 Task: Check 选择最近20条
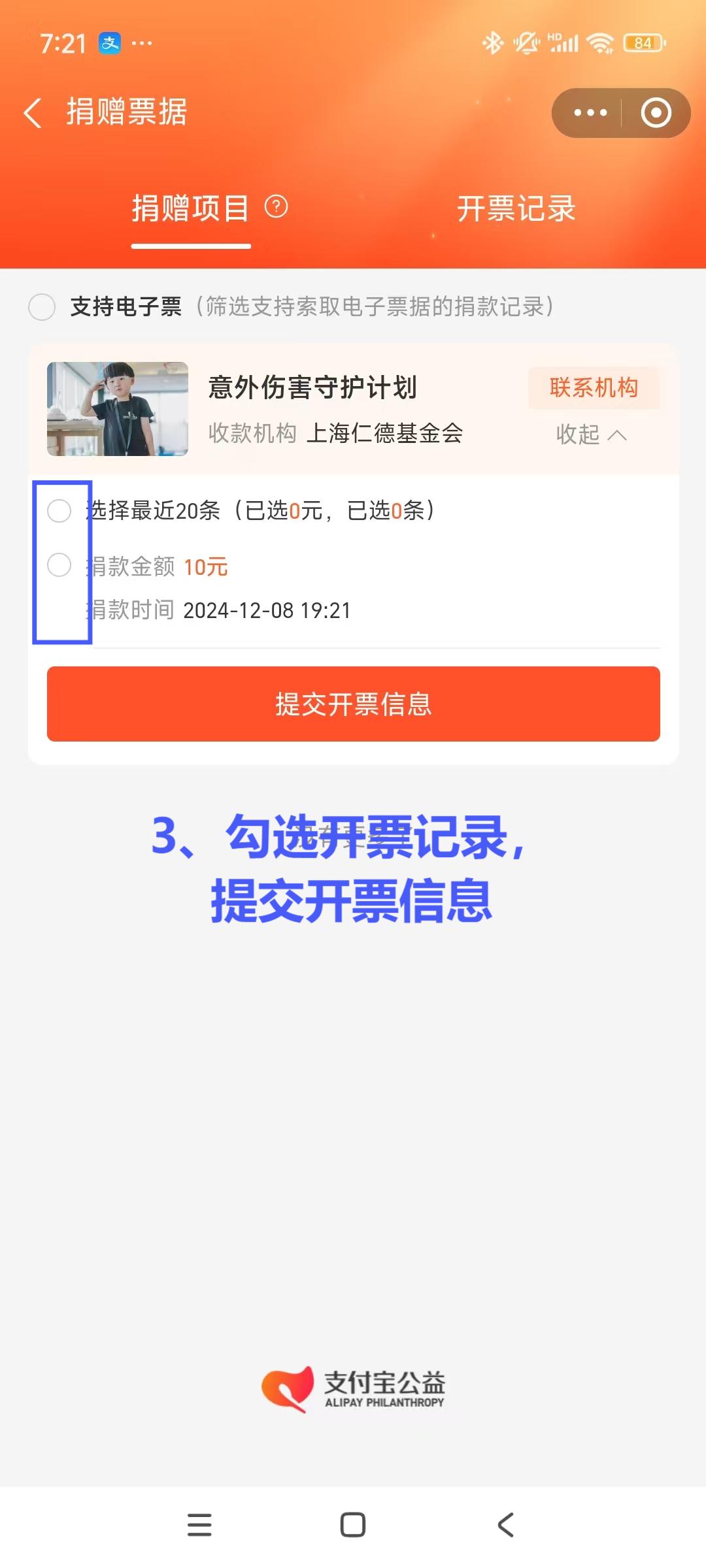pos(59,510)
